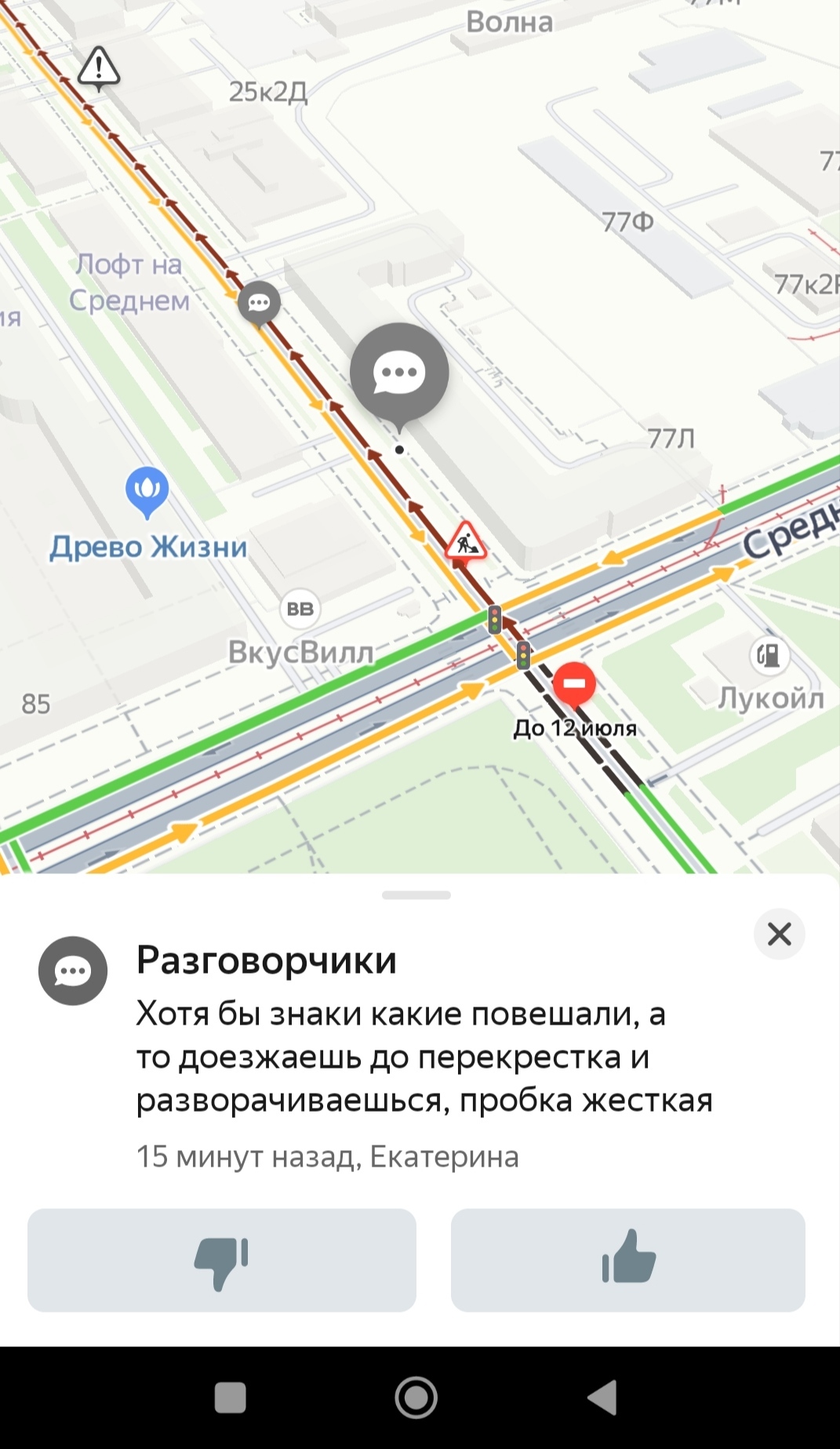
Task: Open the road closure marker До 12 июля
Action: 574,684
